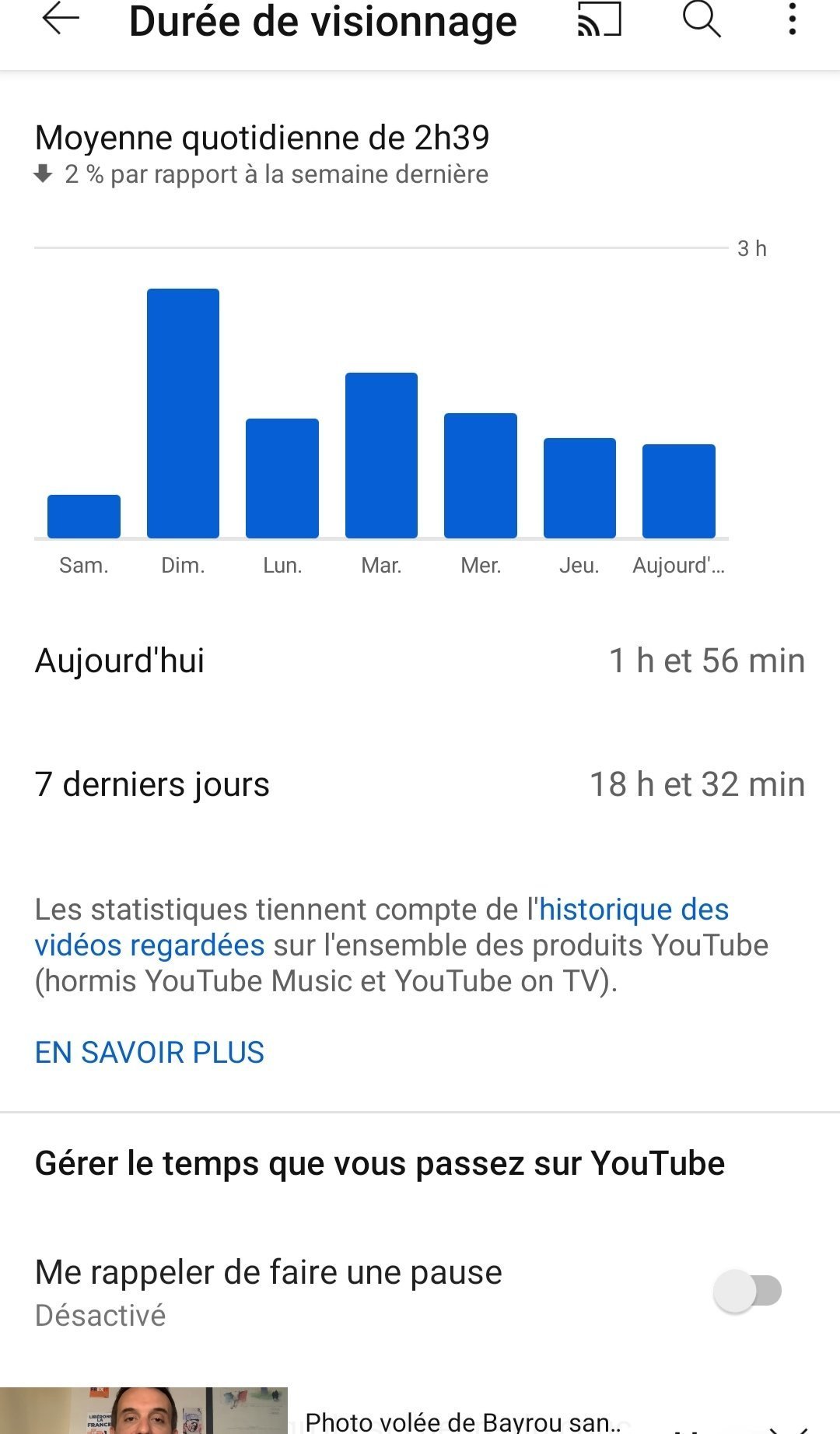Open the three-dot overflow menu
The width and height of the screenshot is (840, 1434).
792,20
